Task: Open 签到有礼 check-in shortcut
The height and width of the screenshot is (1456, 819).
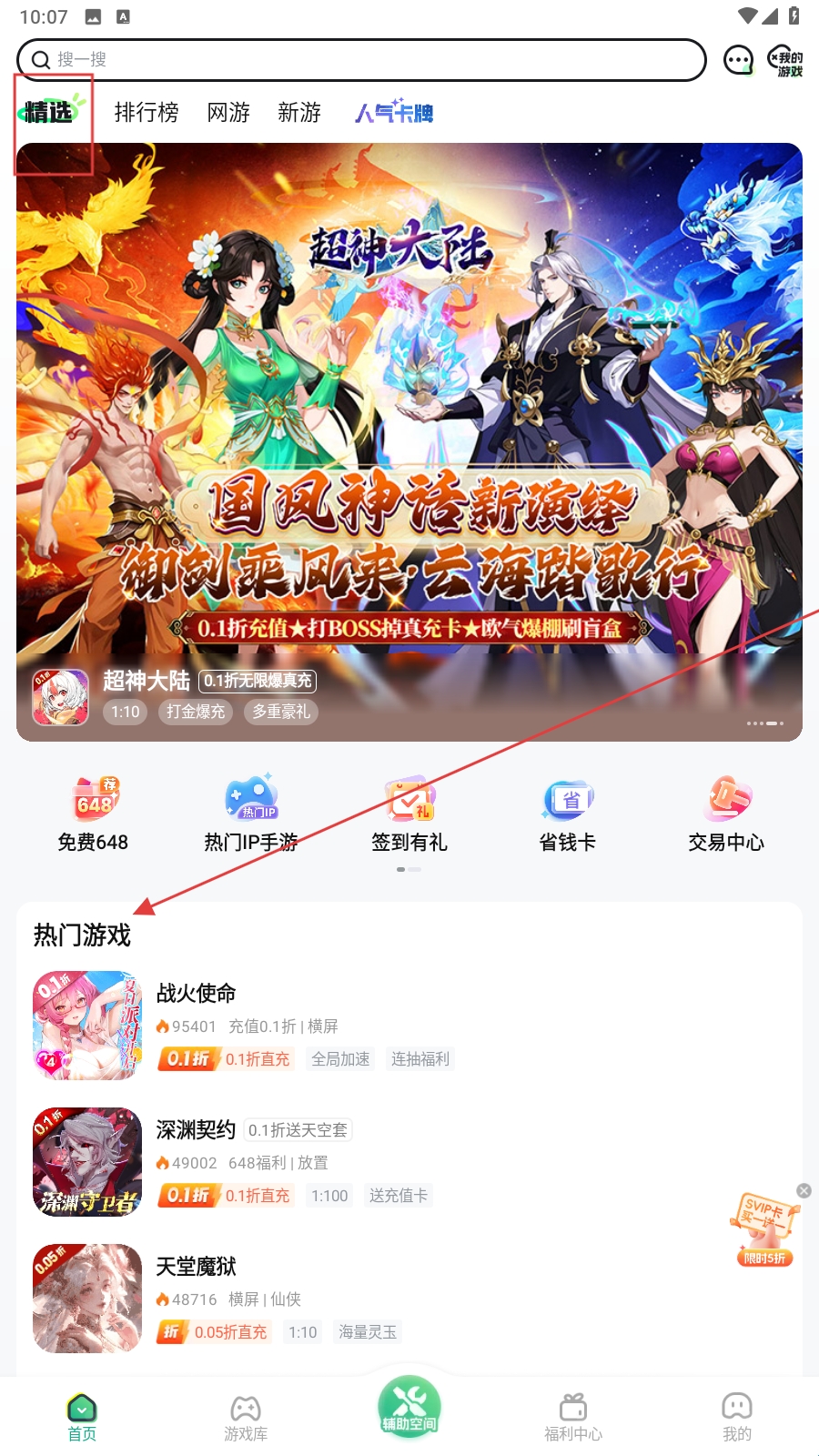Action: coord(409,814)
